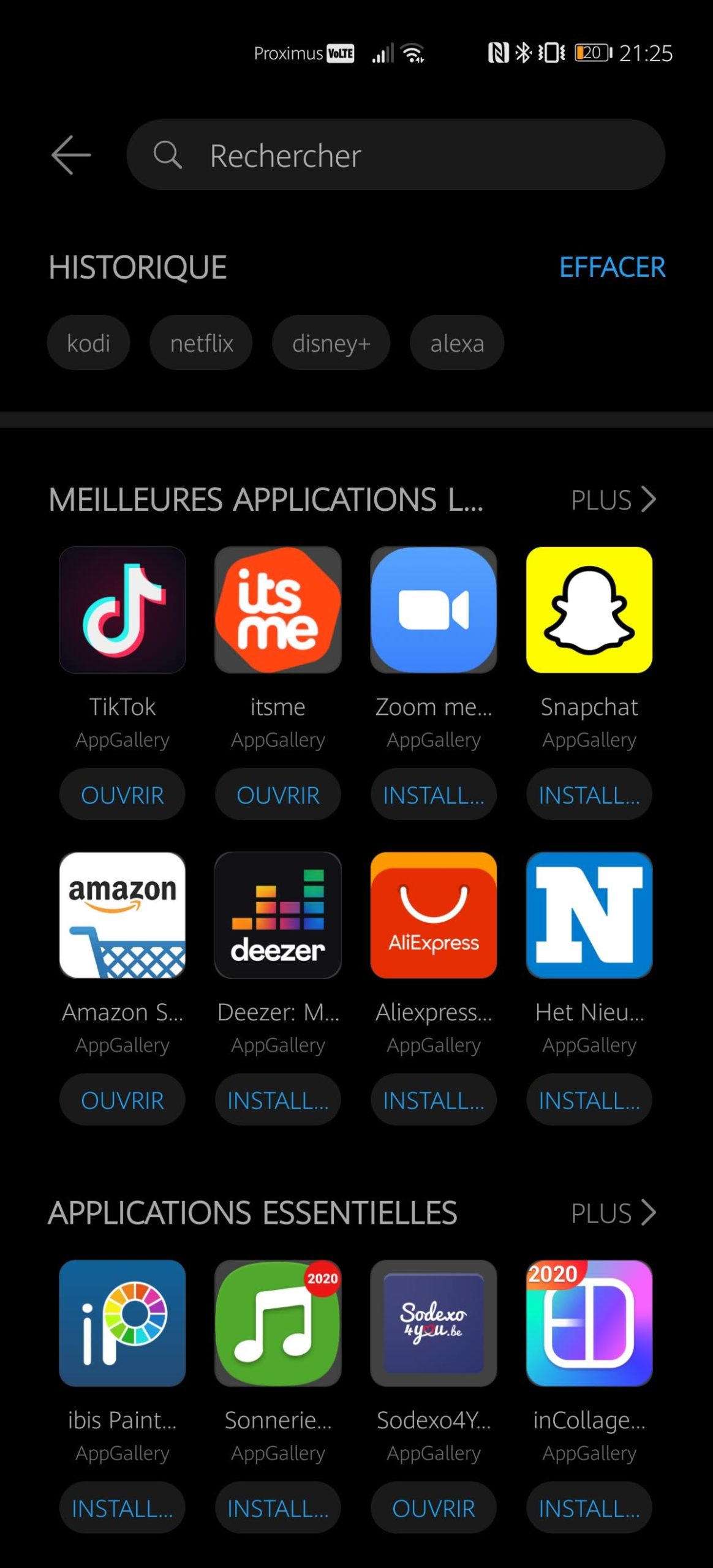Expand PLUS for Meilleures Applications
Screen dimensions: 713x1568
(614, 500)
